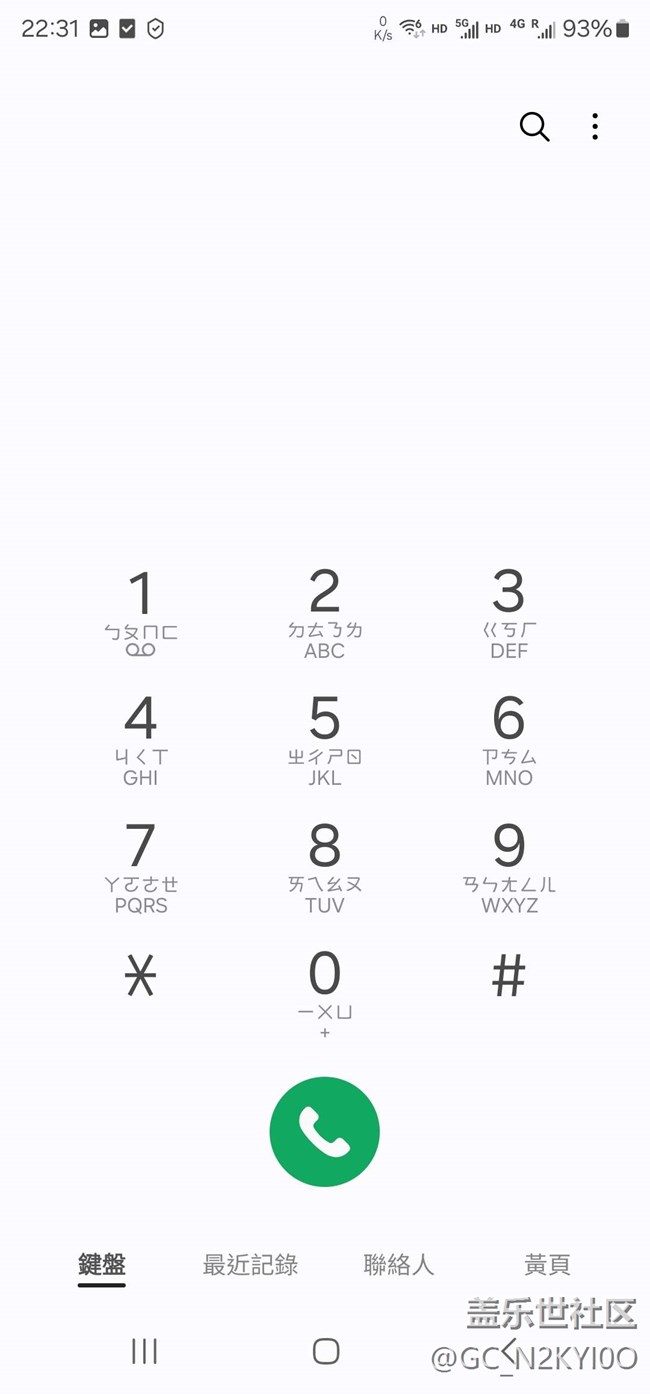Image resolution: width=650 pixels, height=1394 pixels.
Task: Start a call with the green phone button
Action: (325, 1131)
